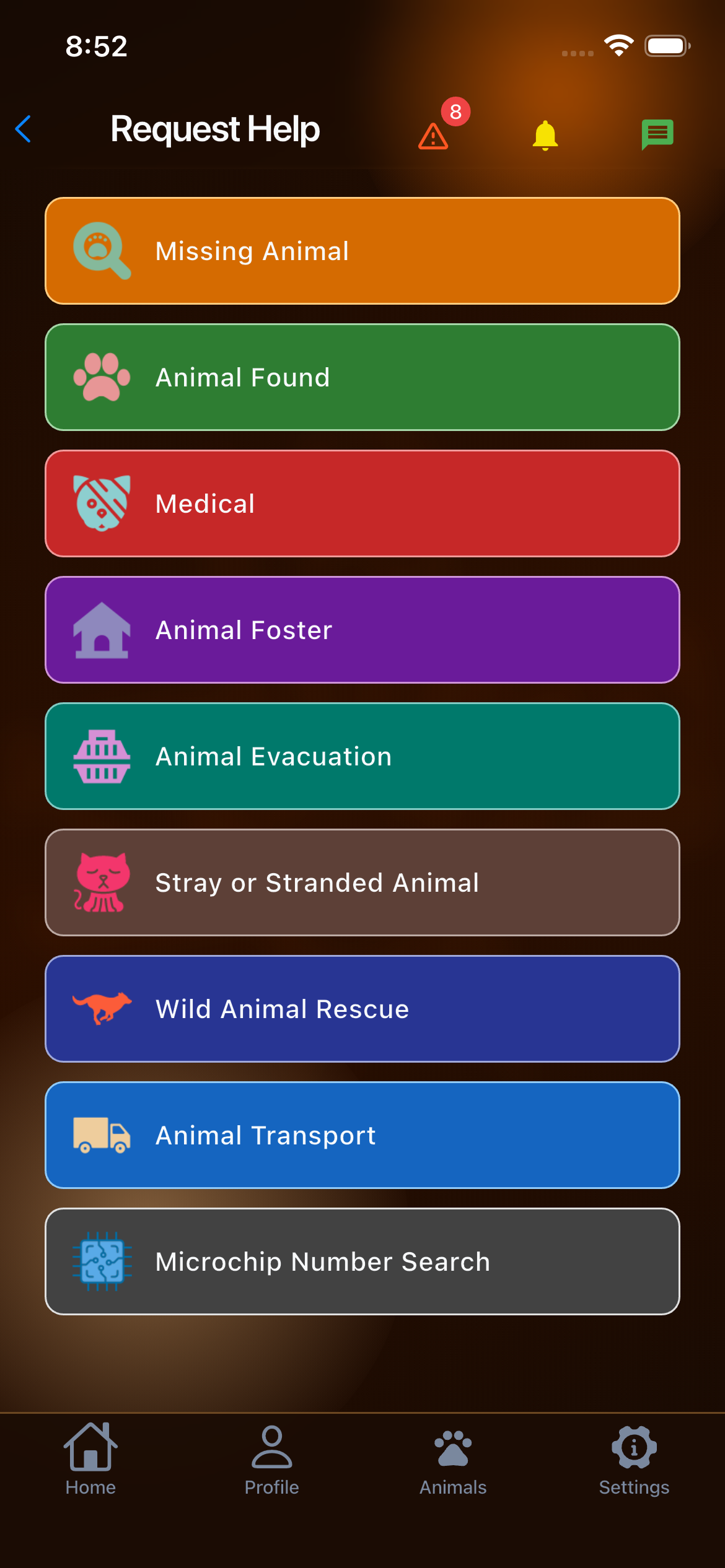Image resolution: width=725 pixels, height=1568 pixels.
Task: Open the green messages icon
Action: (x=657, y=134)
